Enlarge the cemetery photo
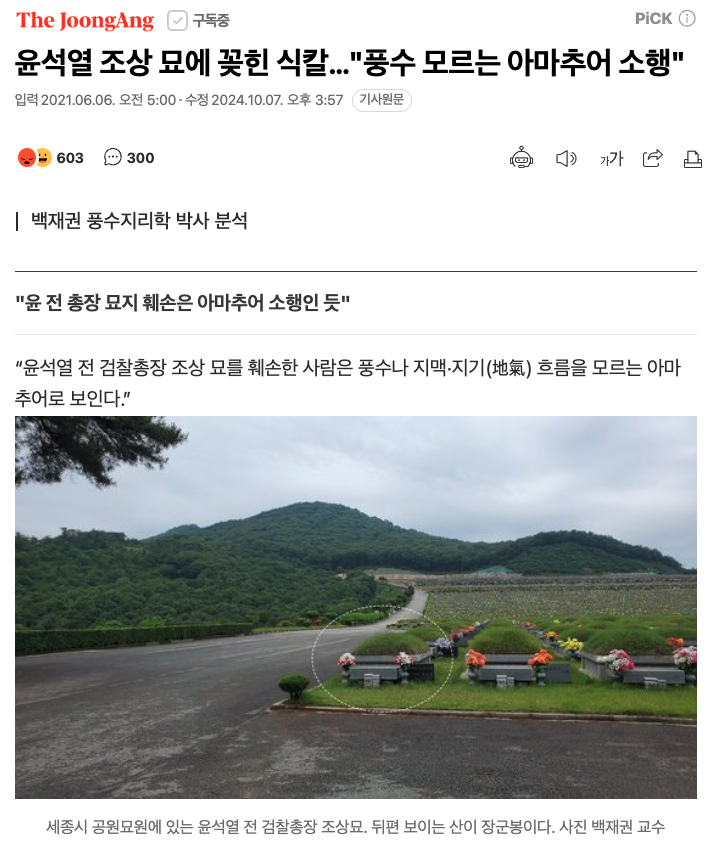Image resolution: width=717 pixels, height=847 pixels. pyautogui.click(x=356, y=606)
